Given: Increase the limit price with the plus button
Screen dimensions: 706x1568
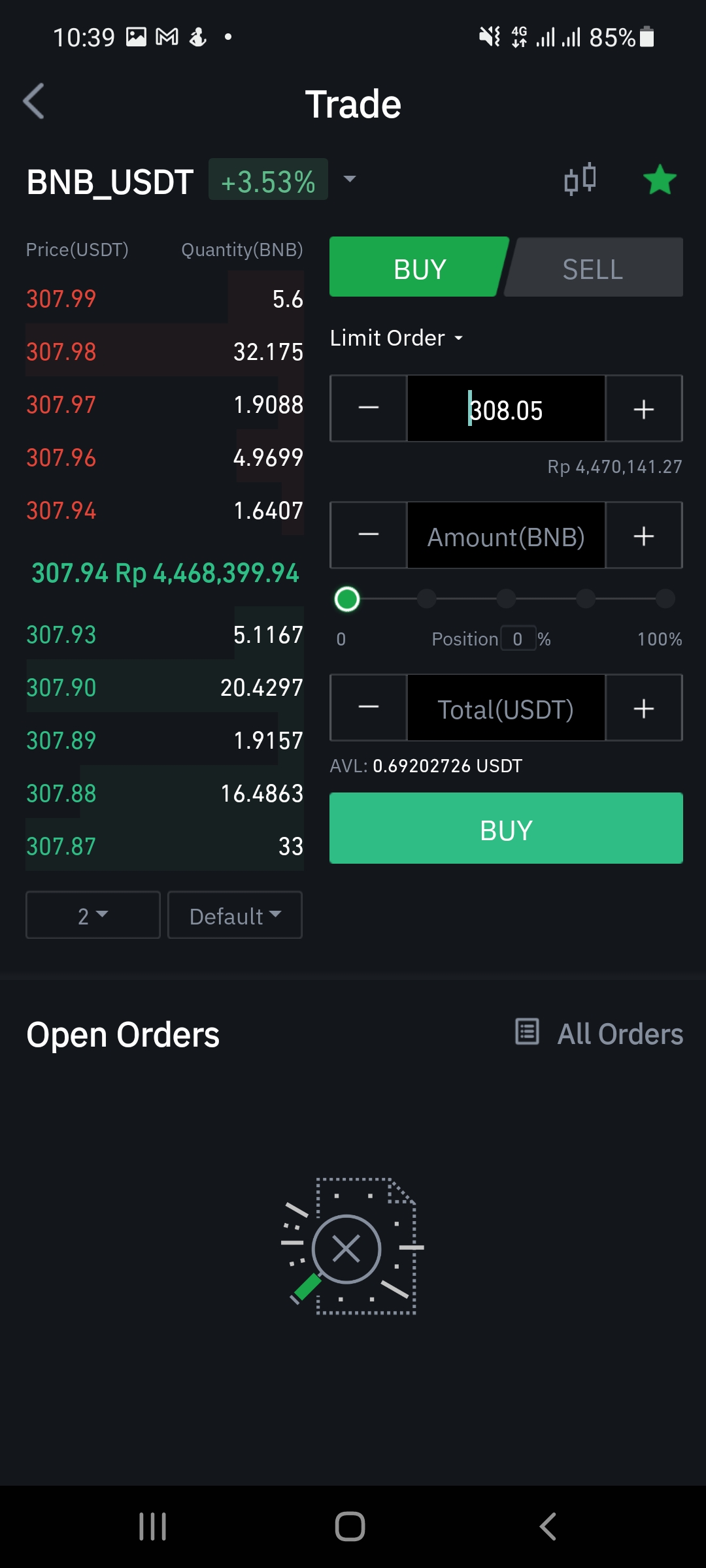Looking at the screenshot, I should [x=644, y=408].
